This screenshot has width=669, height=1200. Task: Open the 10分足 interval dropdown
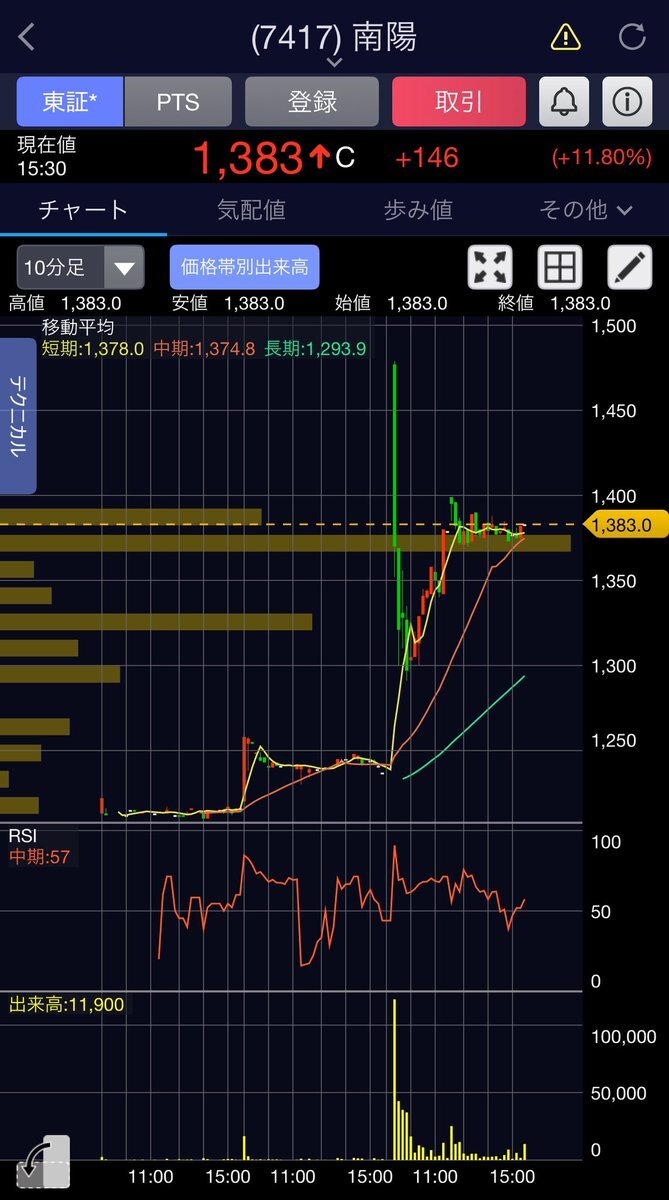[80, 267]
